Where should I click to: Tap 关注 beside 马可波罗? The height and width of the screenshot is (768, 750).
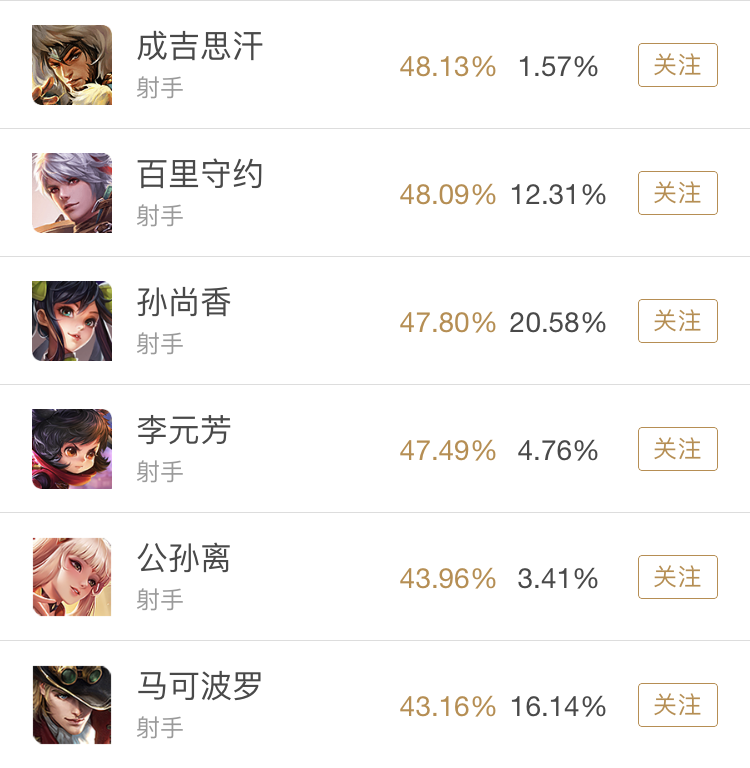[677, 705]
